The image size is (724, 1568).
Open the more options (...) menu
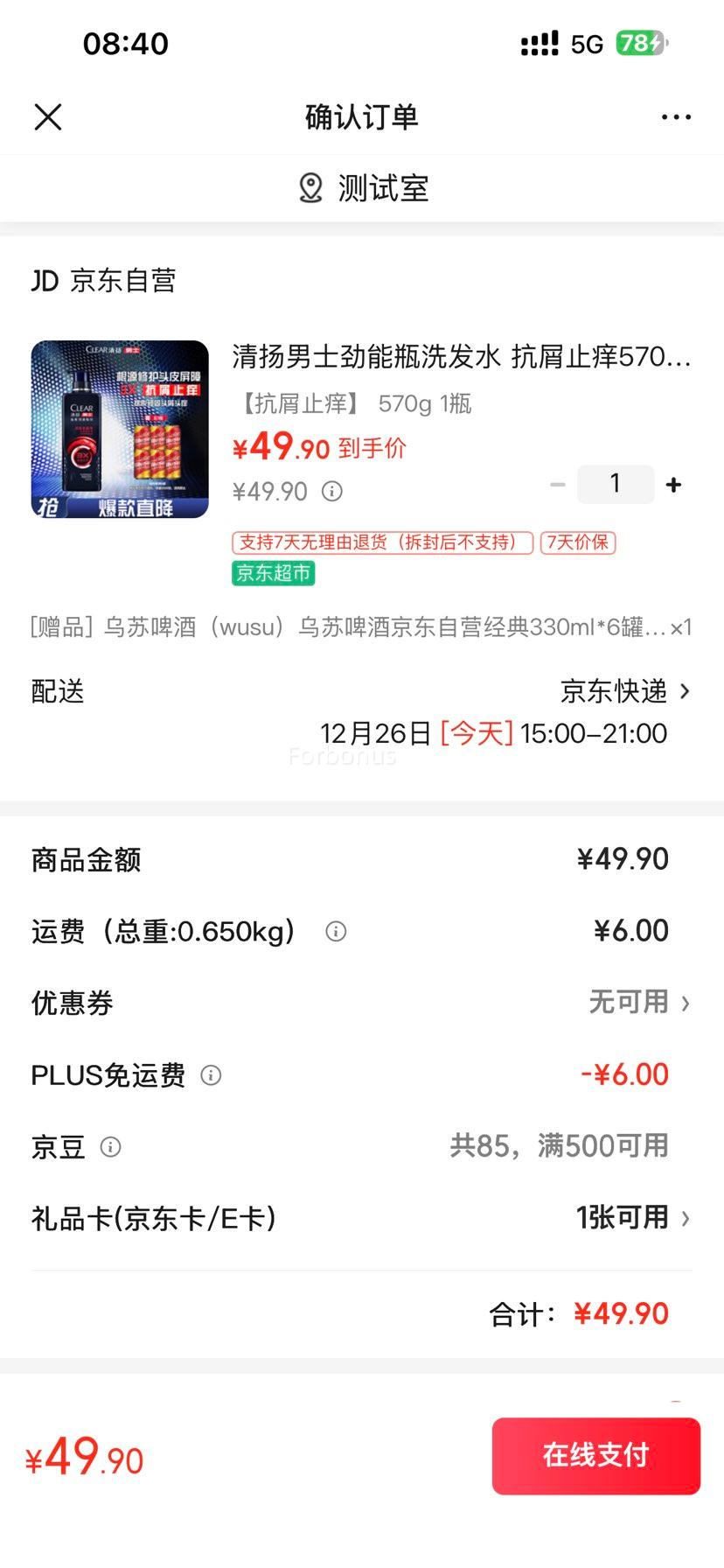point(676,116)
